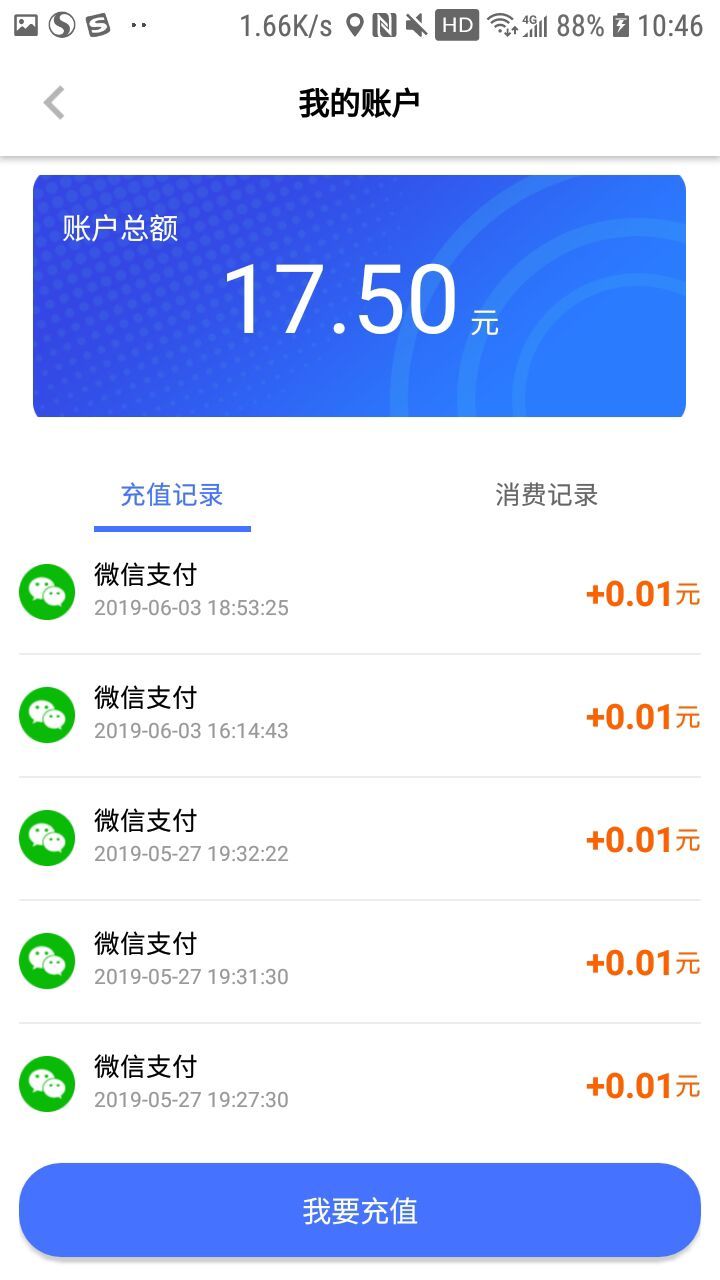Click the WeChat icon beside the 19:31:30 entry
Viewport: 720px width, 1280px height.
coord(47,960)
